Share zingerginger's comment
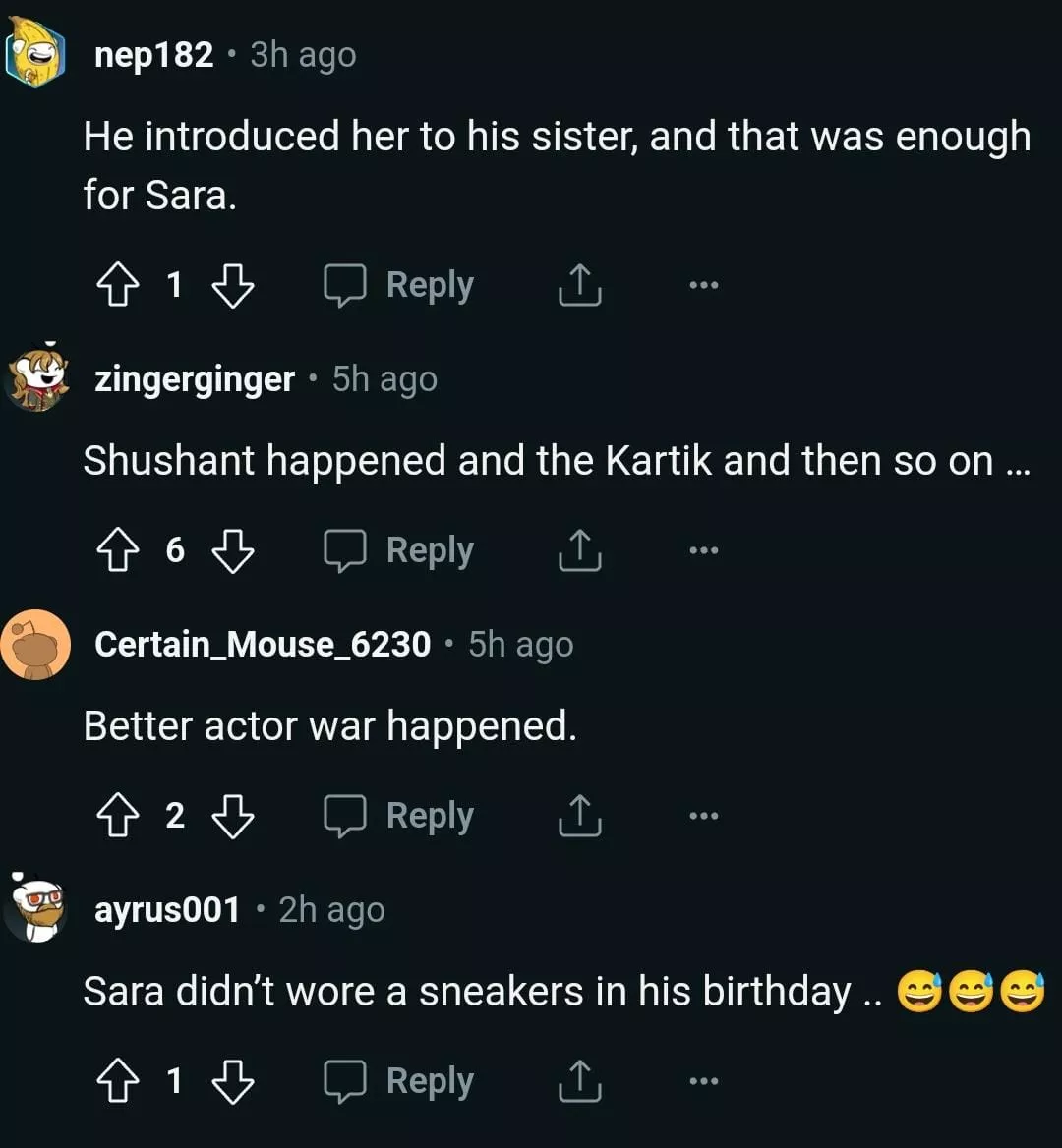This screenshot has width=1062, height=1148. click(579, 550)
